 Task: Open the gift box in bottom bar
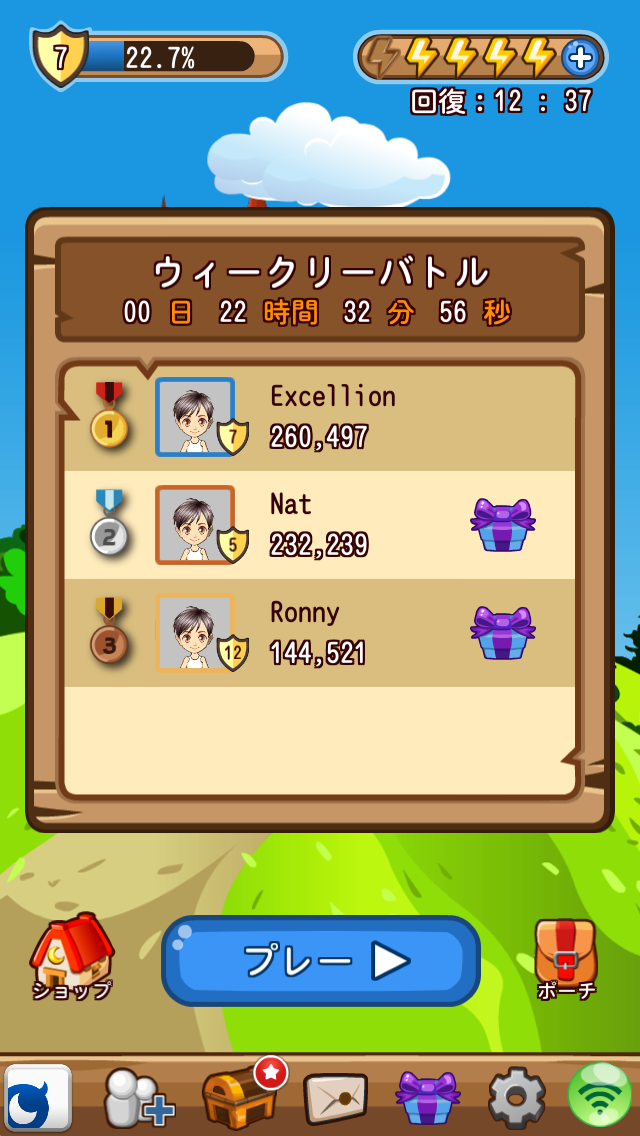point(428,1098)
